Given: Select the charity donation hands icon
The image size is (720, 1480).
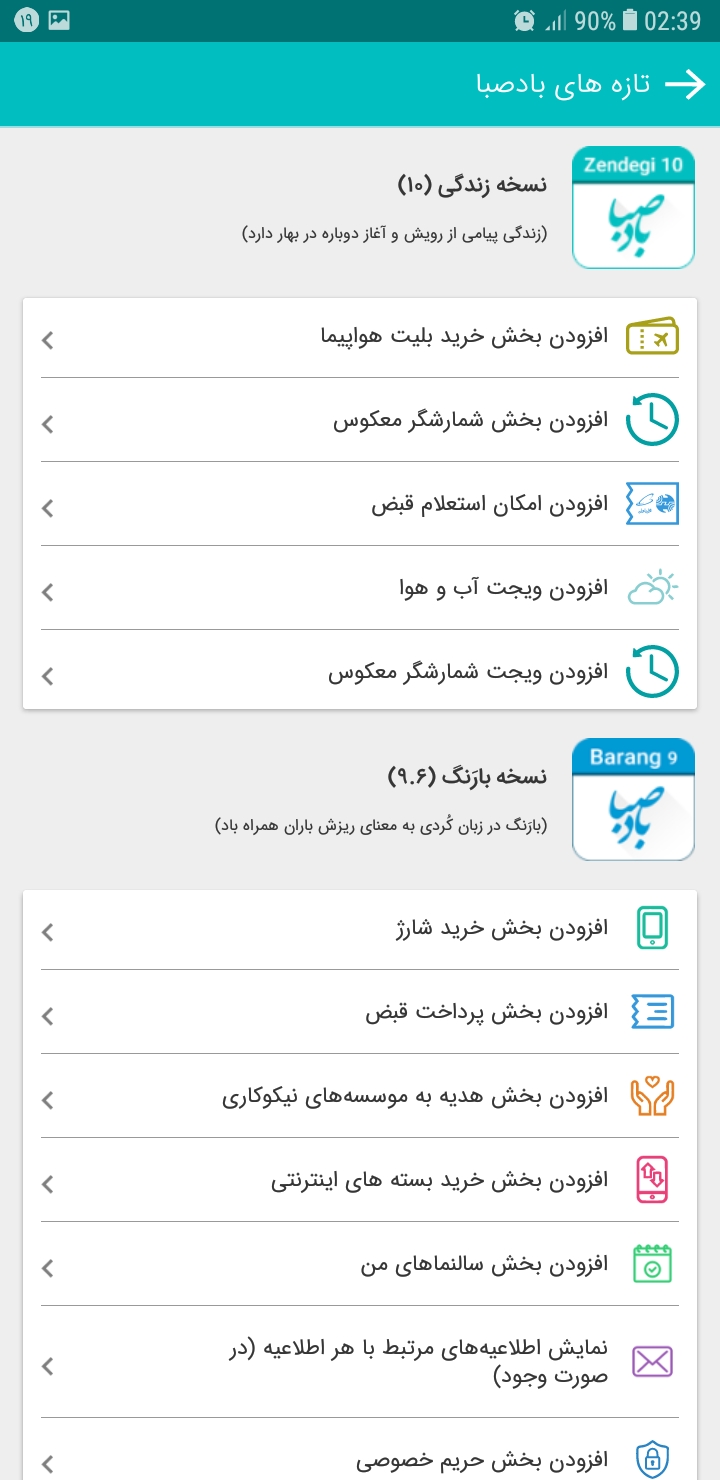Looking at the screenshot, I should (653, 1095).
